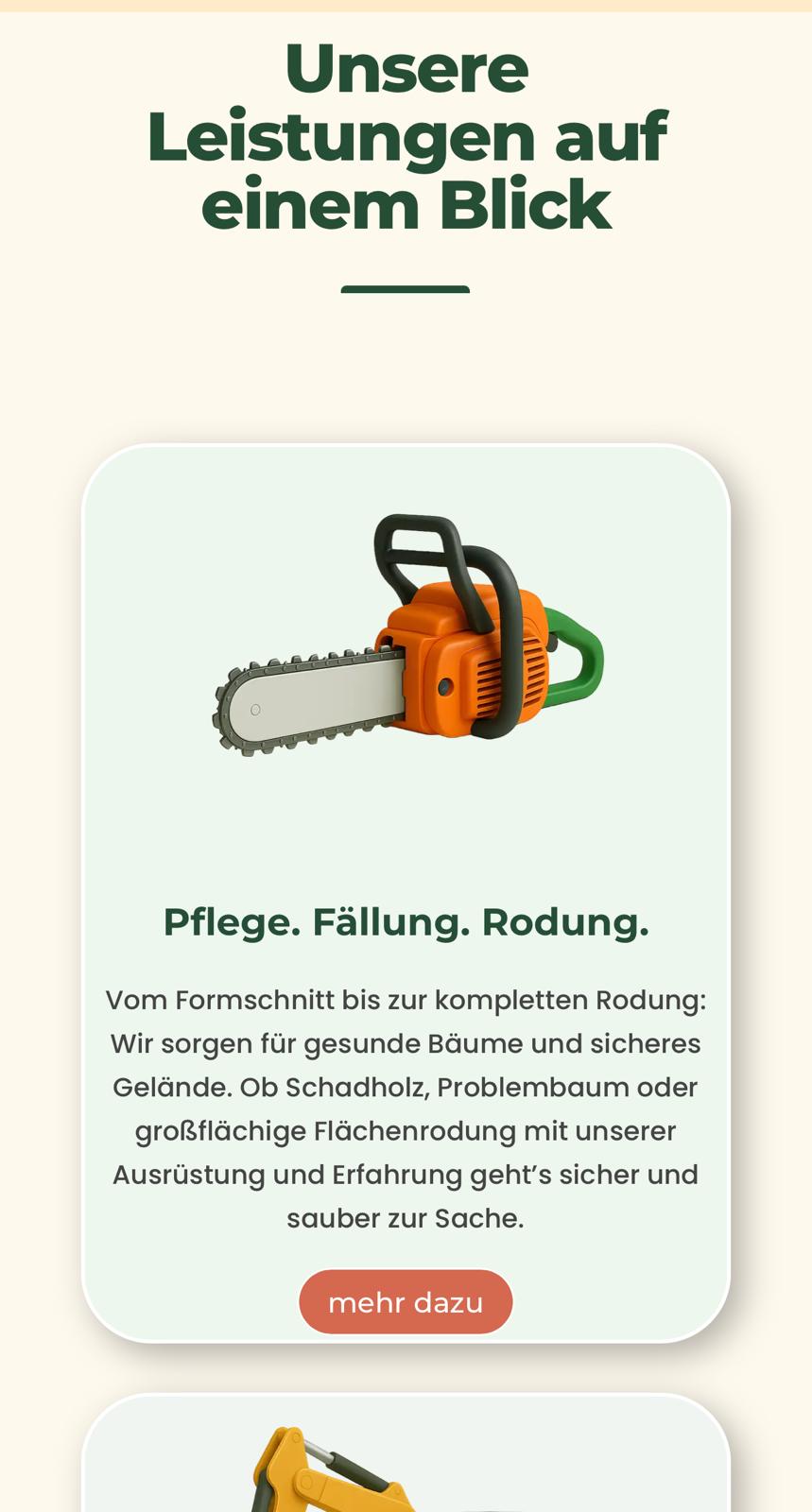
Task: Tap 'mehr dazu' under Pflege. Fällung. Rodung.
Action: click(x=406, y=1302)
